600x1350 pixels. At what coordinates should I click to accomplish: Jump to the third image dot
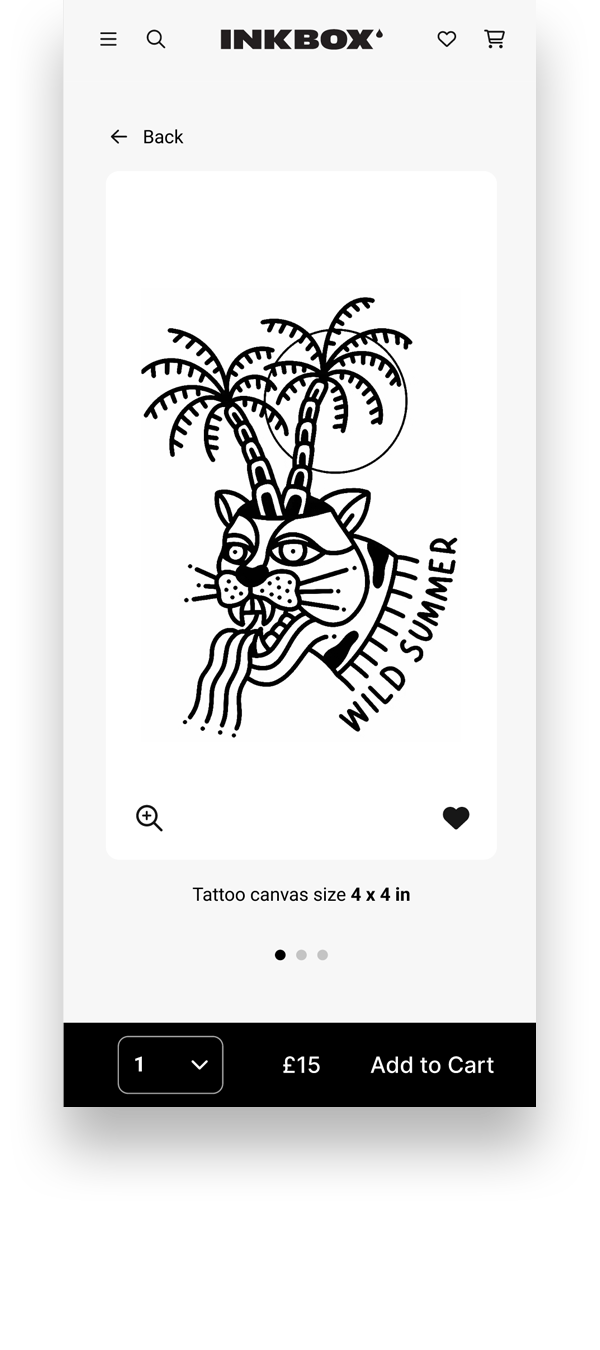[322, 955]
